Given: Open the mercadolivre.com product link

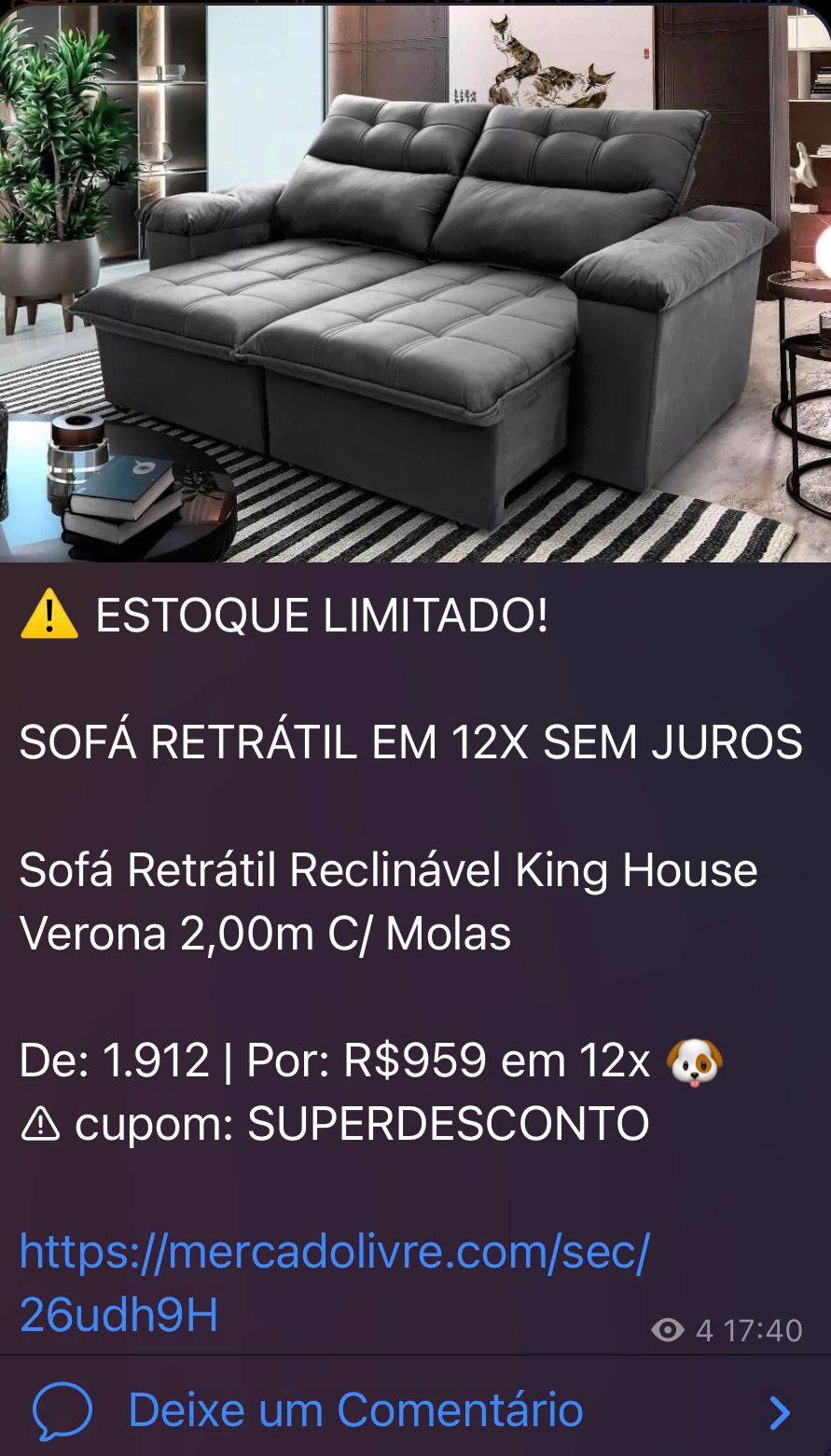Looking at the screenshot, I should point(333,1252).
